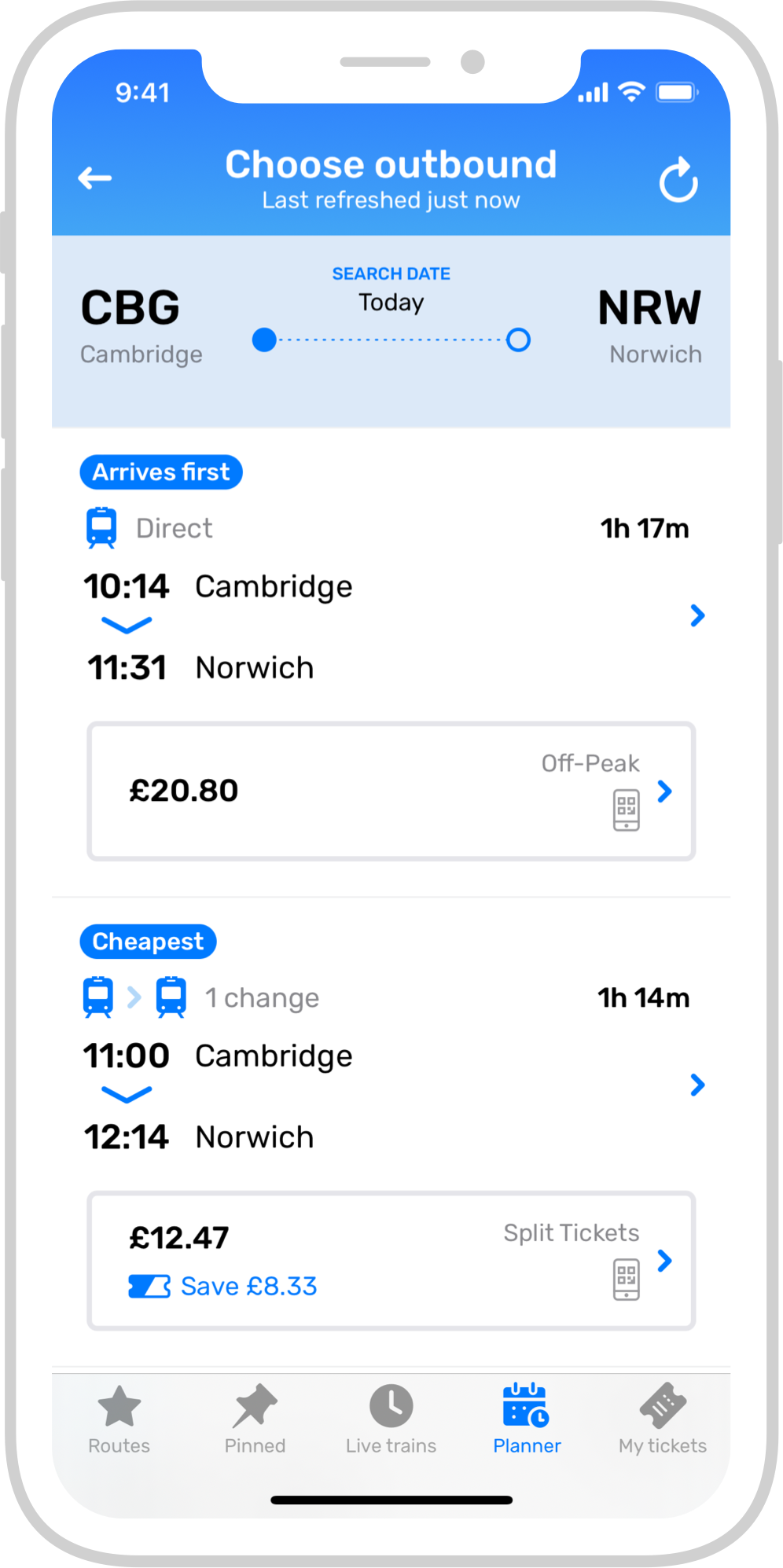This screenshot has width=783, height=1568.
Task: Open the £20.80 Off-Peak fare chevron
Action: pyautogui.click(x=665, y=792)
